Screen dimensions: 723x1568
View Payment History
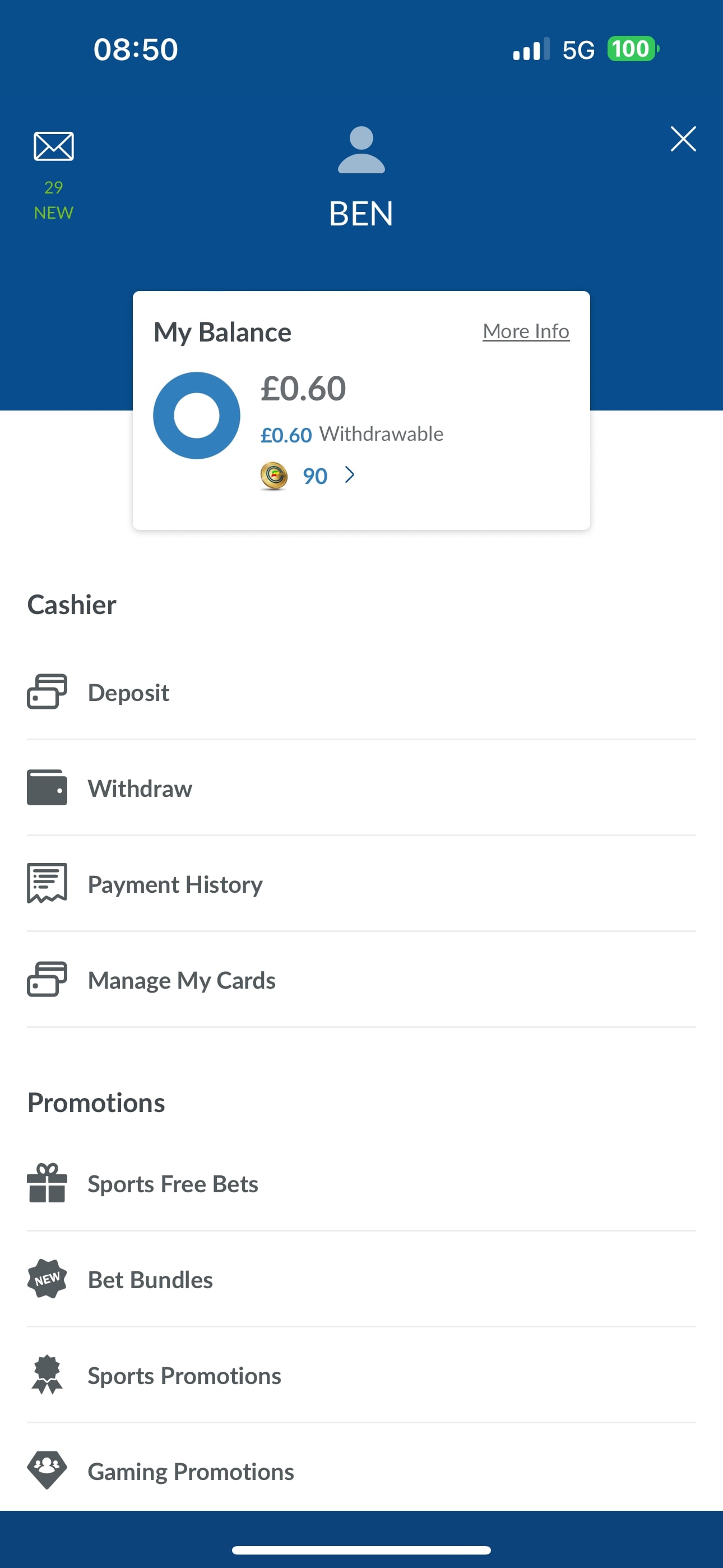(175, 884)
